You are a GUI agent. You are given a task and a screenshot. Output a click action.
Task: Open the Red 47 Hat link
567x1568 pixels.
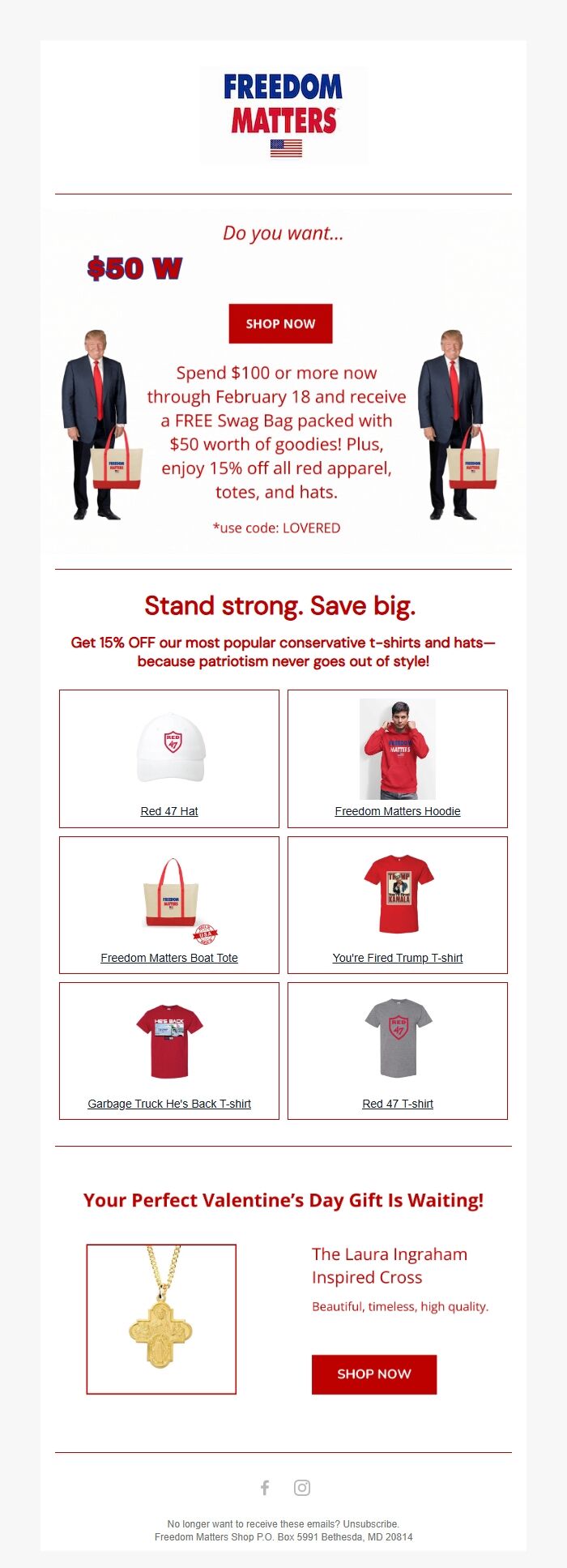169,811
